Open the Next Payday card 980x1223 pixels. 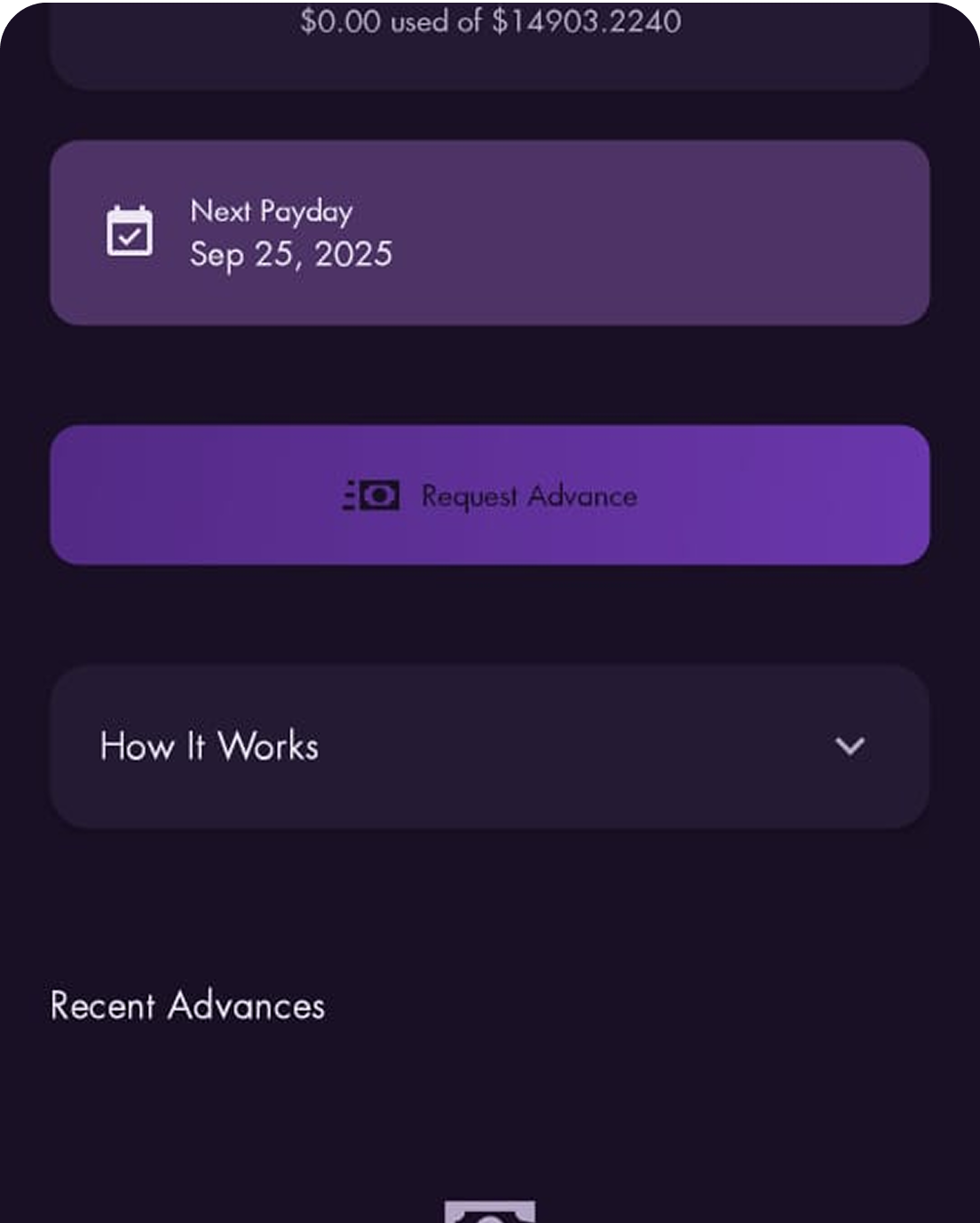pyautogui.click(x=489, y=233)
